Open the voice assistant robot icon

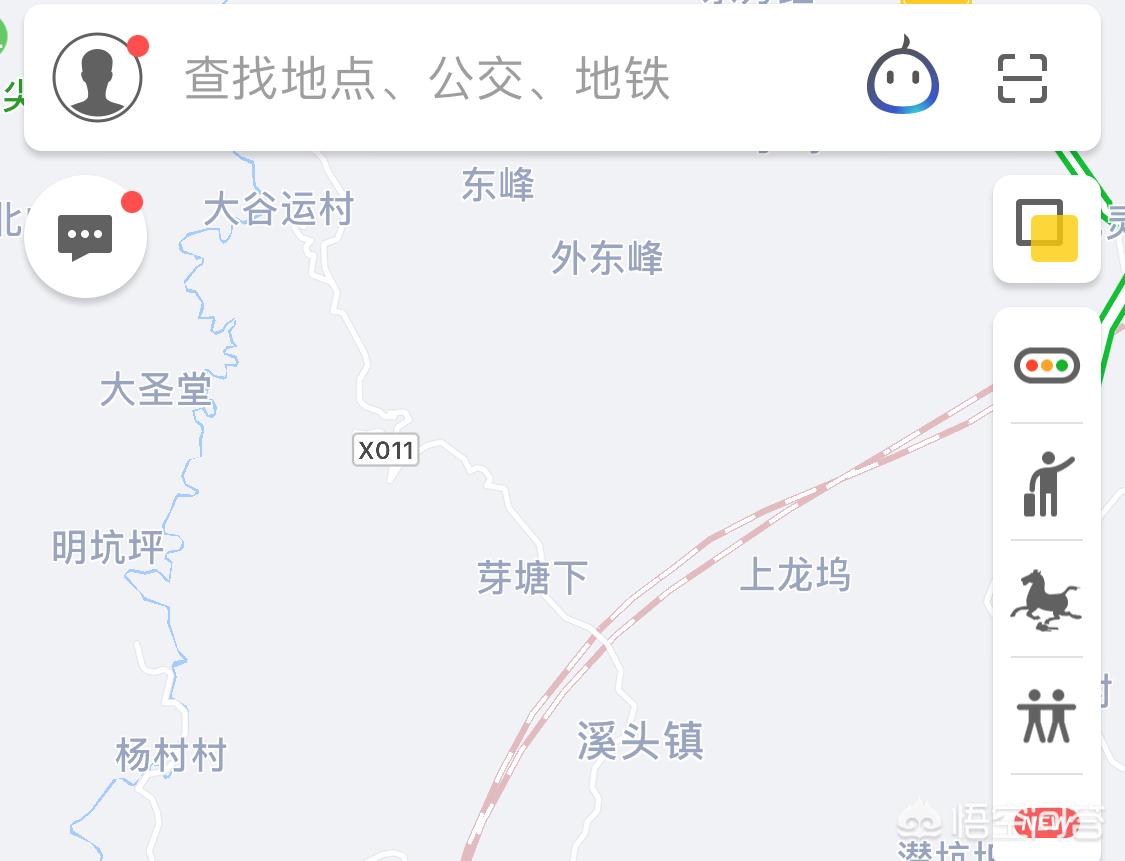pyautogui.click(x=902, y=78)
